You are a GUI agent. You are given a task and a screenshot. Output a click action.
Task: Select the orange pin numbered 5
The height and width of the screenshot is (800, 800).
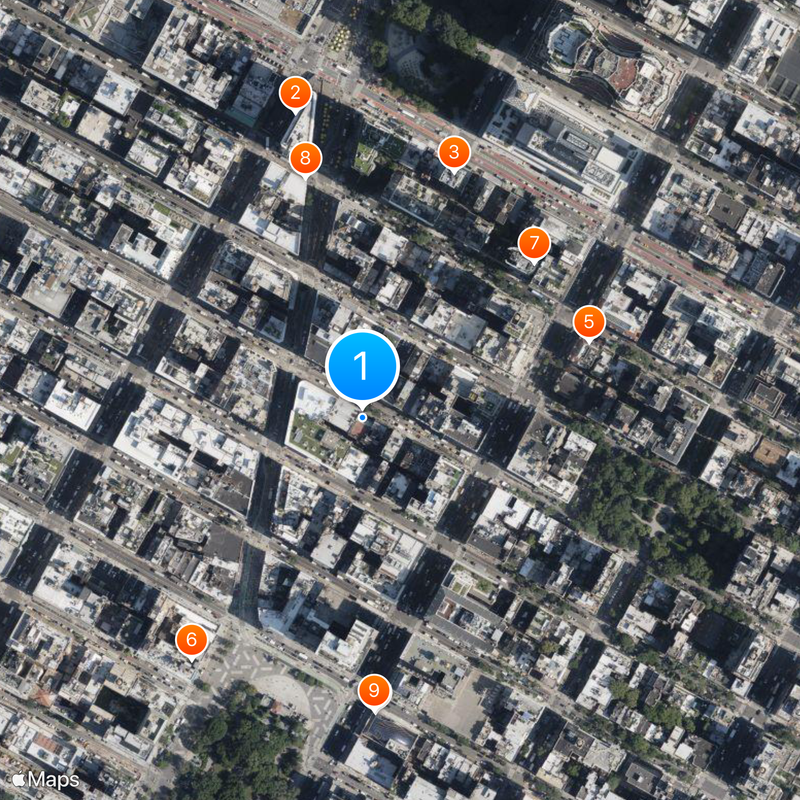[588, 321]
